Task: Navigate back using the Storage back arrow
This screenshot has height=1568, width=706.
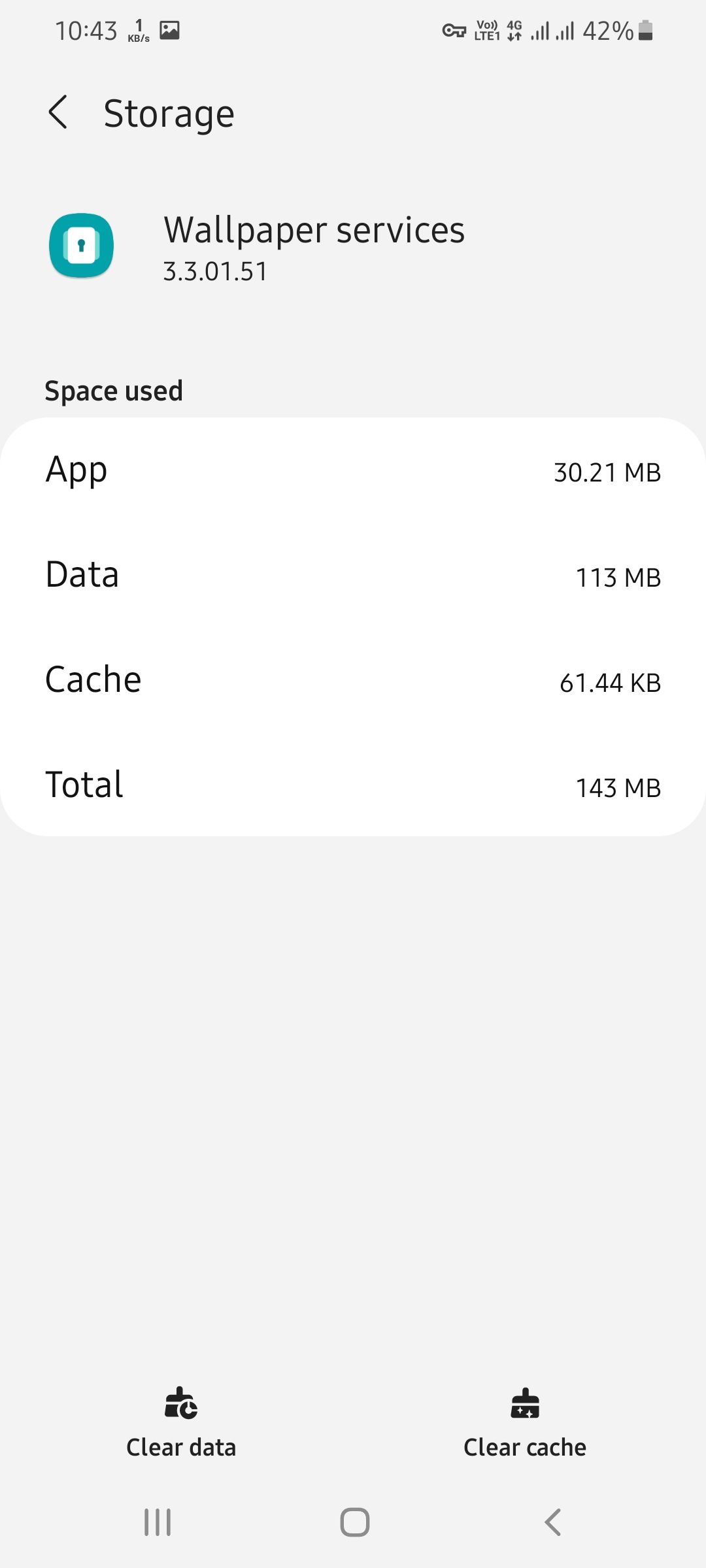Action: 59,112
